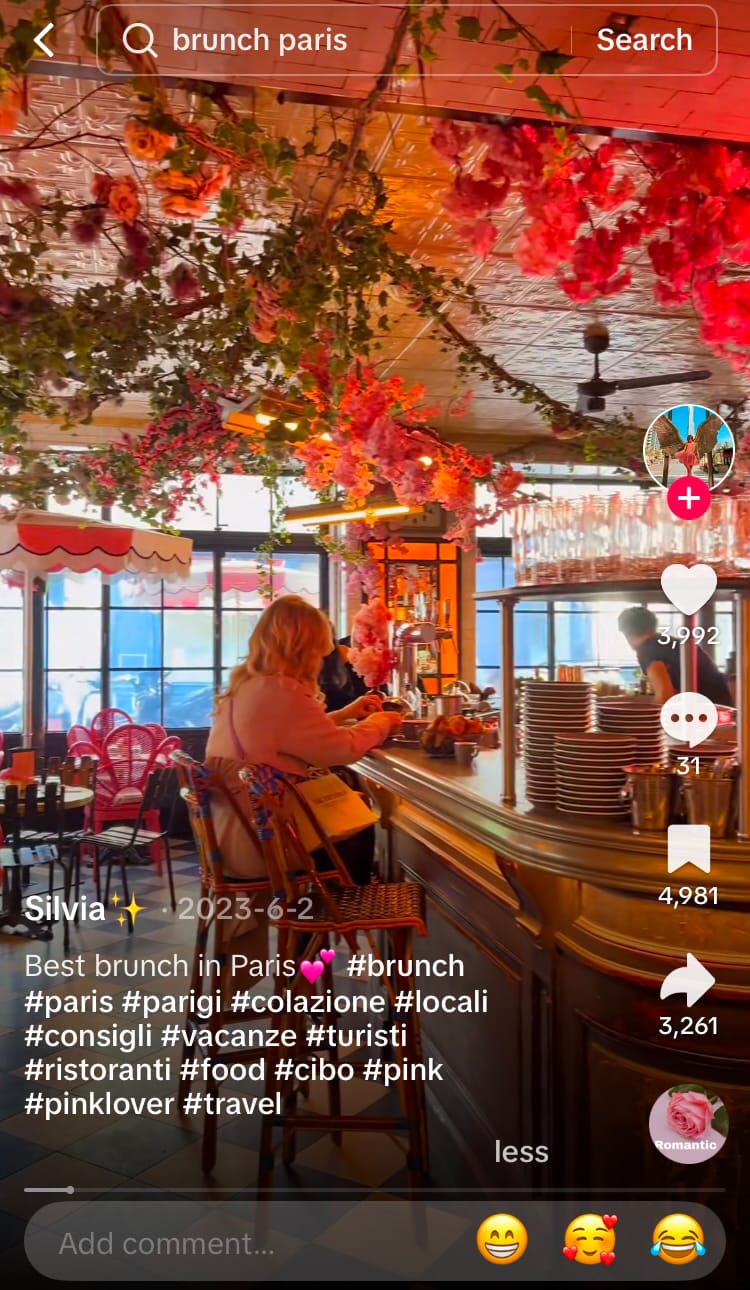Share this video via the arrow icon
This screenshot has height=1290, width=750.
[689, 981]
